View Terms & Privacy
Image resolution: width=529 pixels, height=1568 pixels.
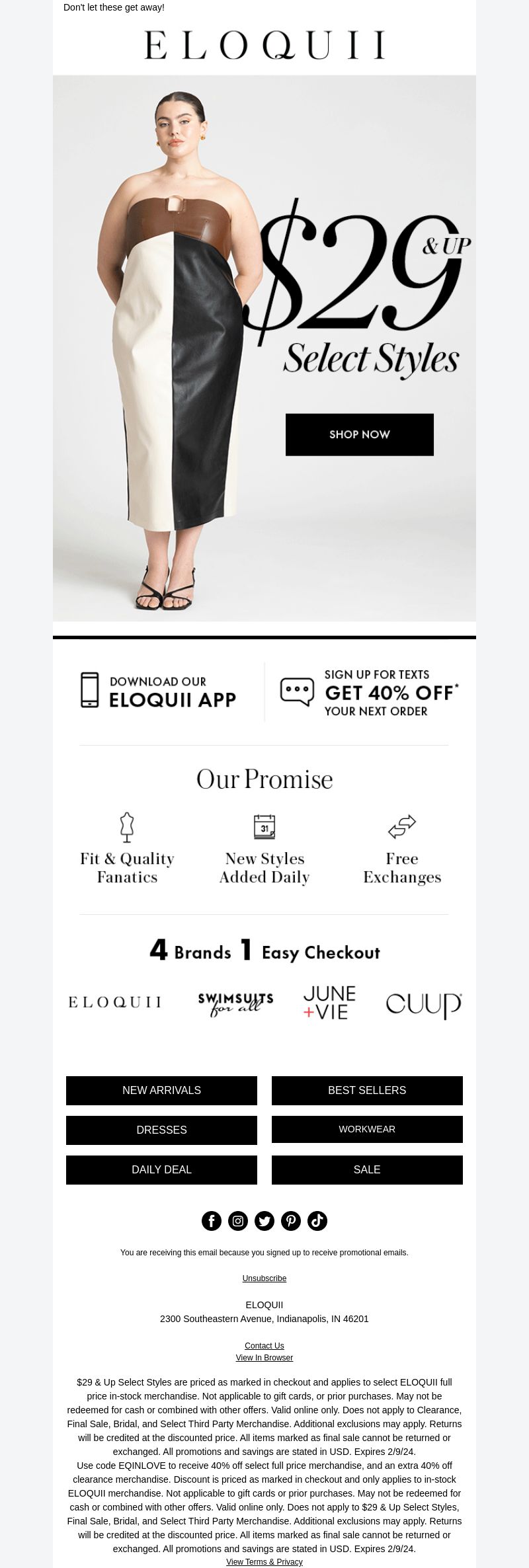tap(264, 1562)
